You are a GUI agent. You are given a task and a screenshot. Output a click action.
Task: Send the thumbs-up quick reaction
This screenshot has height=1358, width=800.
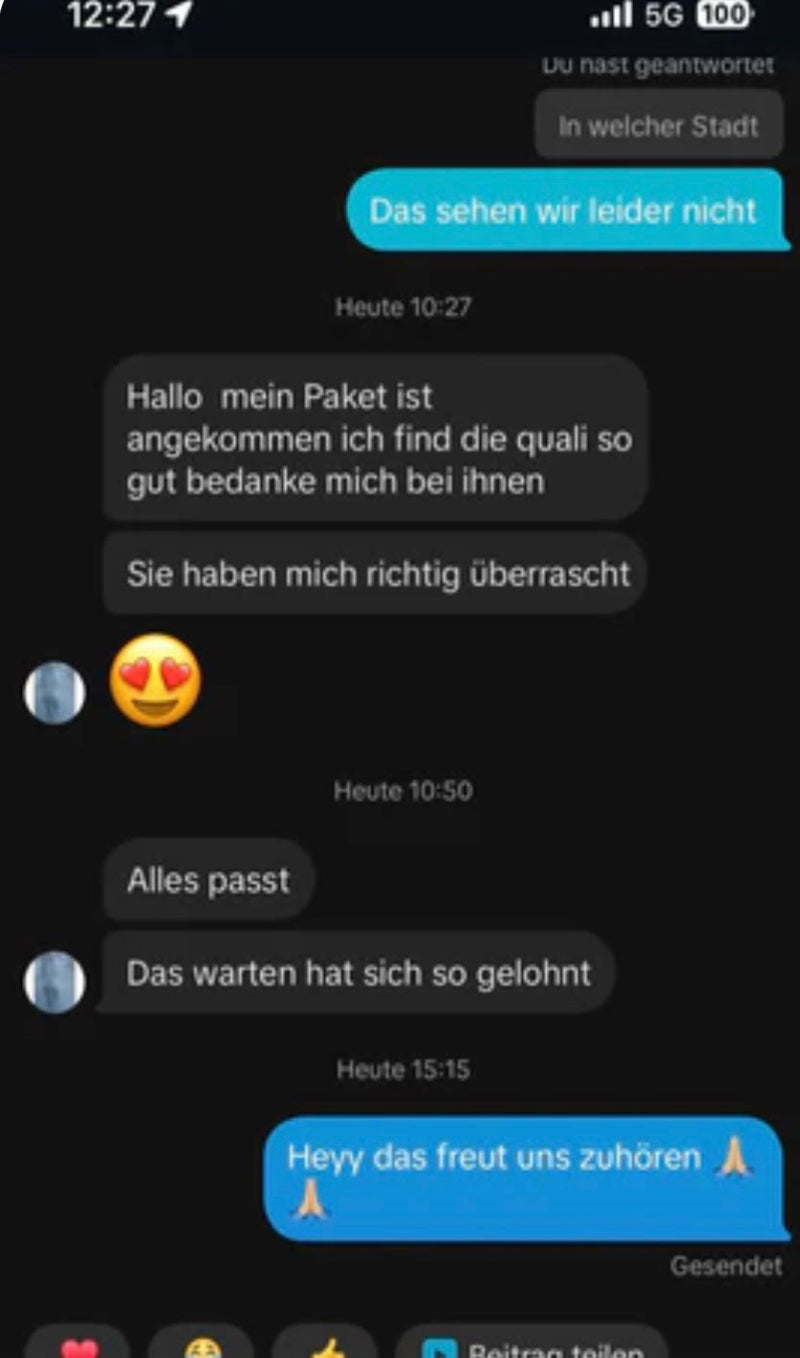[x=325, y=1344]
